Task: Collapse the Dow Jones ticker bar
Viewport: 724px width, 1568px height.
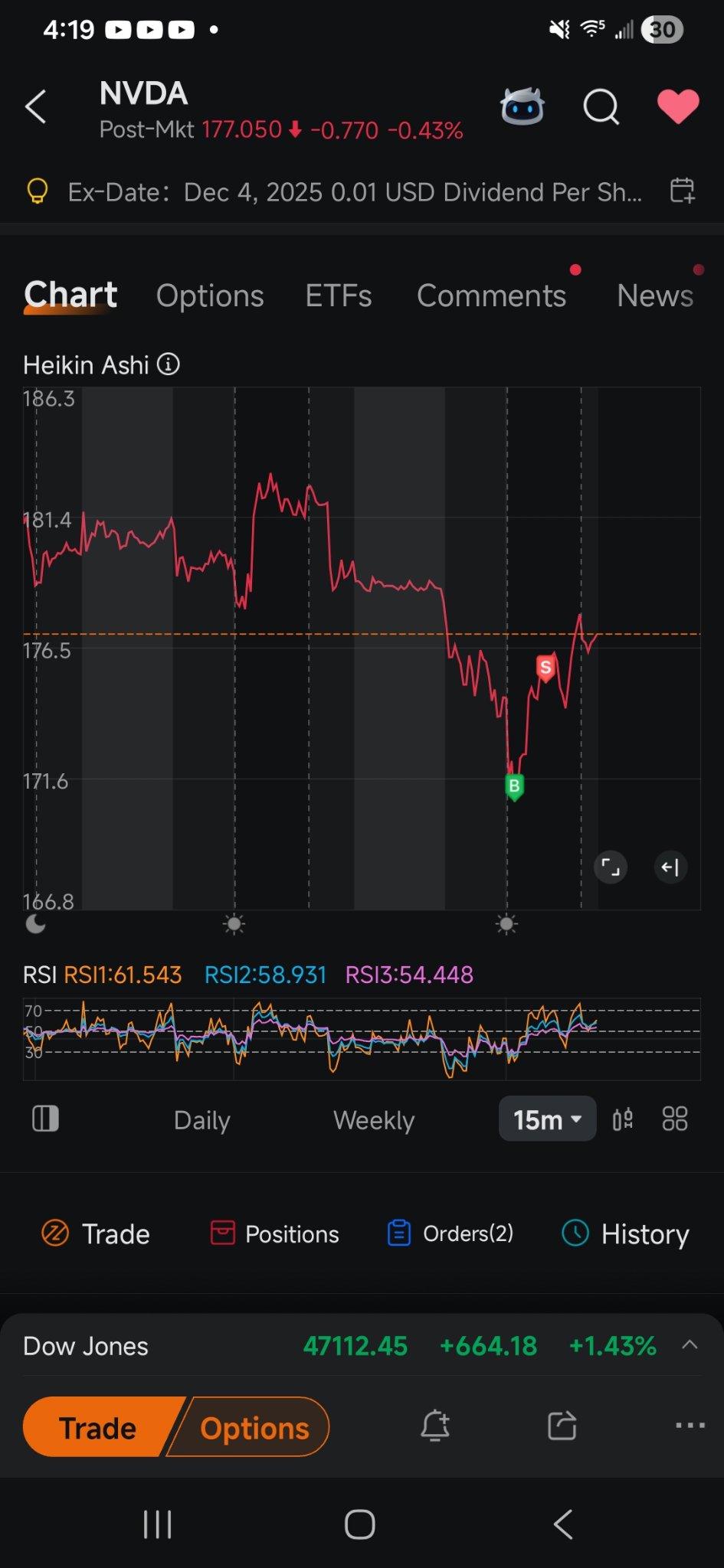Action: pyautogui.click(x=687, y=1345)
